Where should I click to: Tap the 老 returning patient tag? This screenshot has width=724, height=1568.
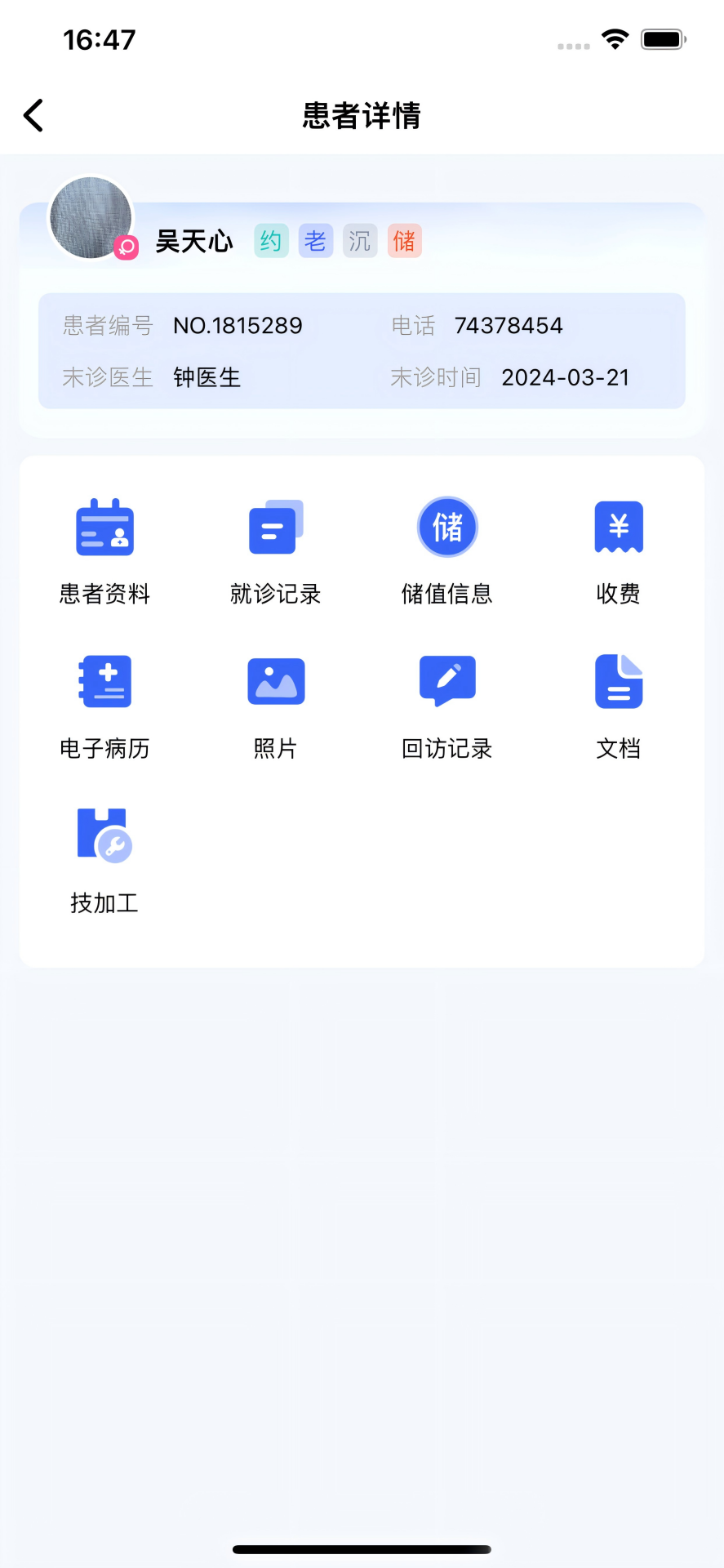click(315, 241)
